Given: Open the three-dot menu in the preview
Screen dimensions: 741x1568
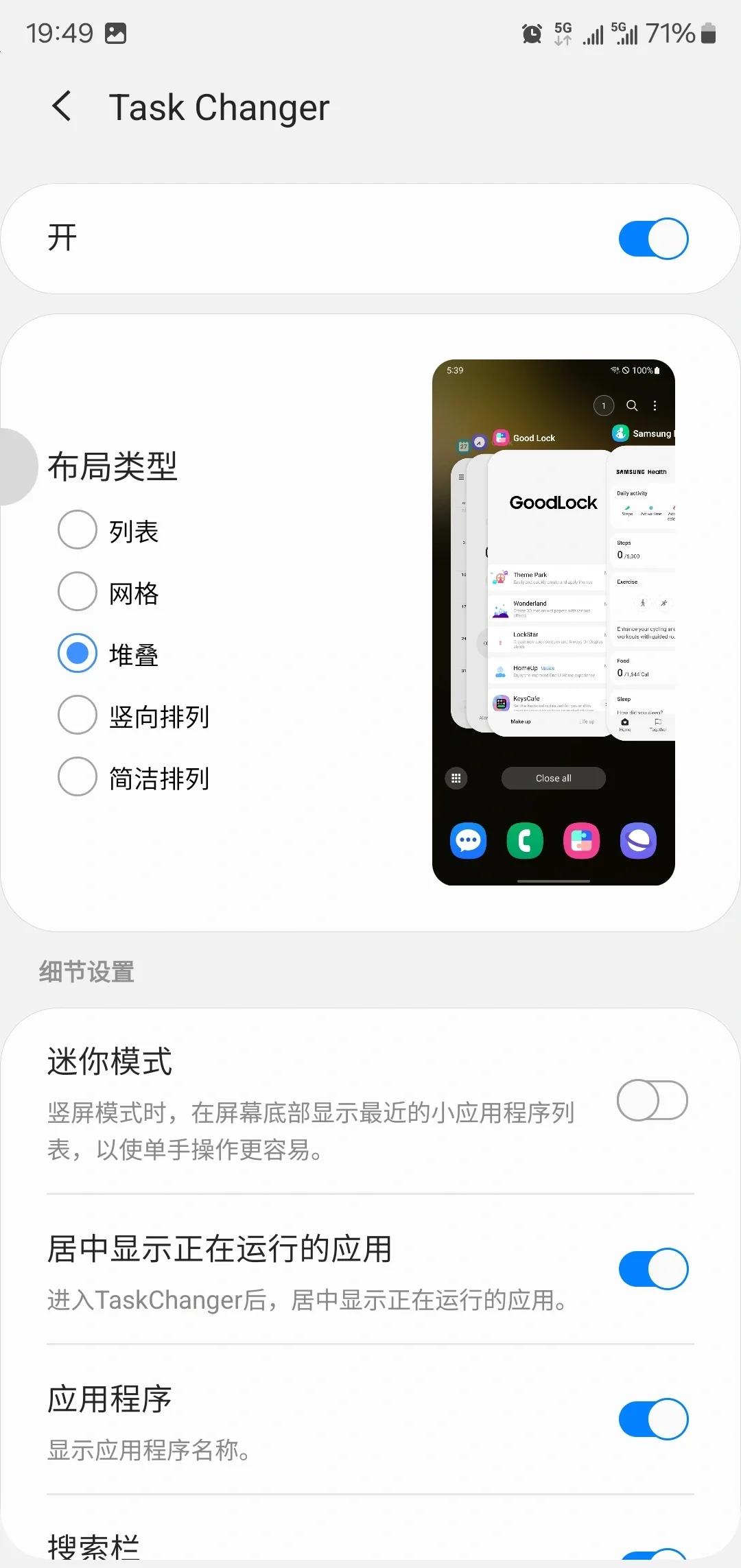Looking at the screenshot, I should pos(655,405).
